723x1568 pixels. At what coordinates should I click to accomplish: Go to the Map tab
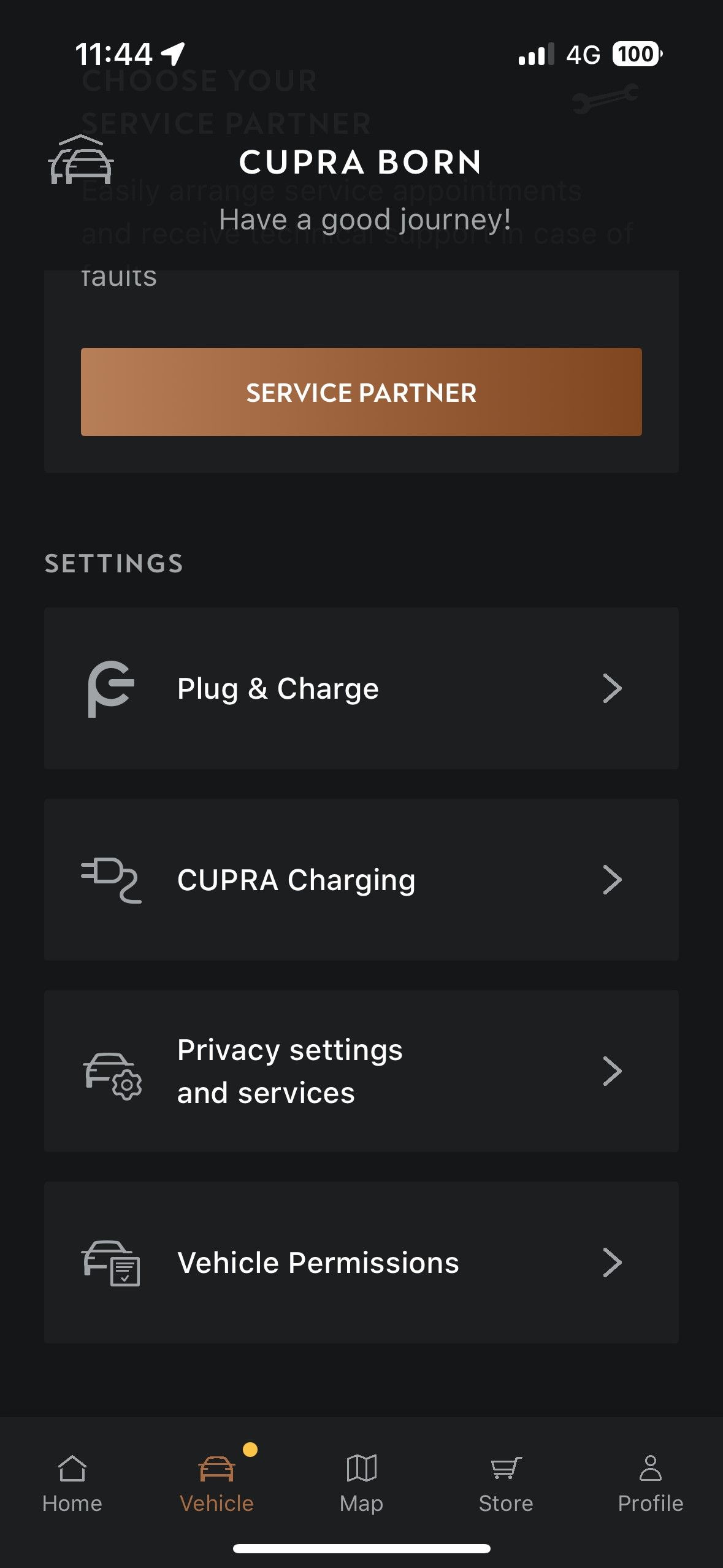click(x=361, y=1484)
